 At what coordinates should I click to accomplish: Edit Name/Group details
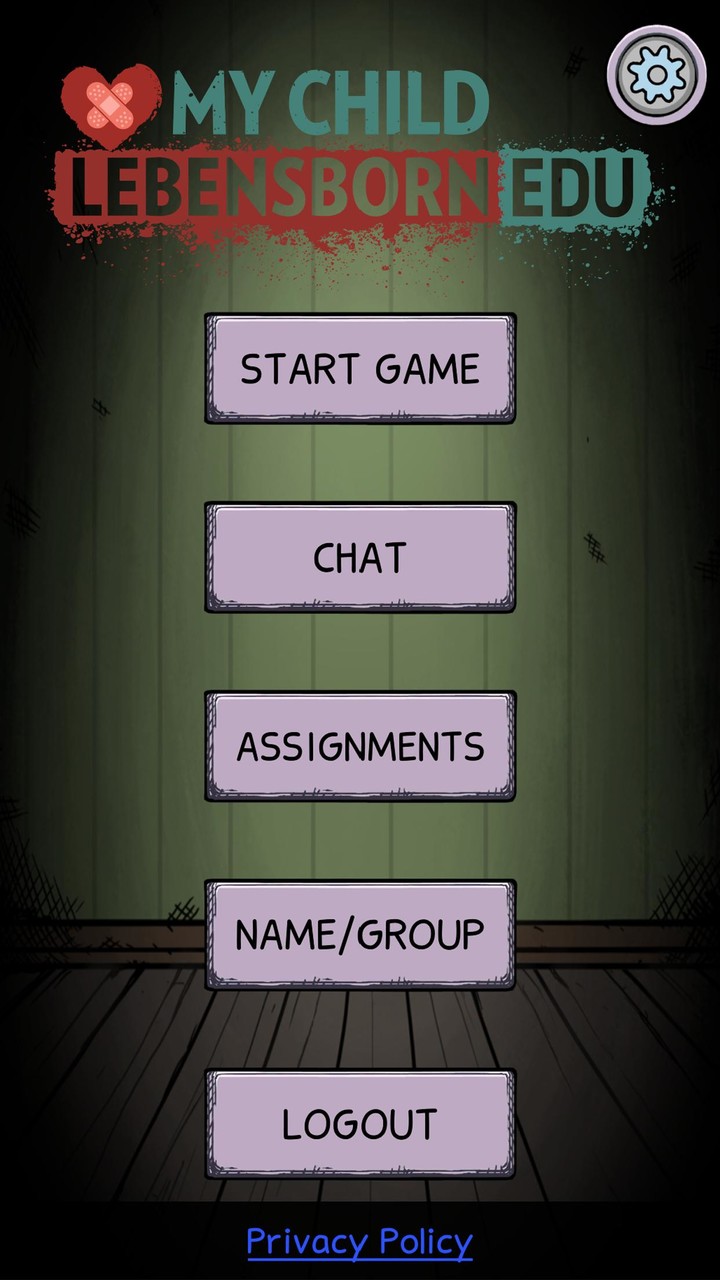(x=360, y=935)
